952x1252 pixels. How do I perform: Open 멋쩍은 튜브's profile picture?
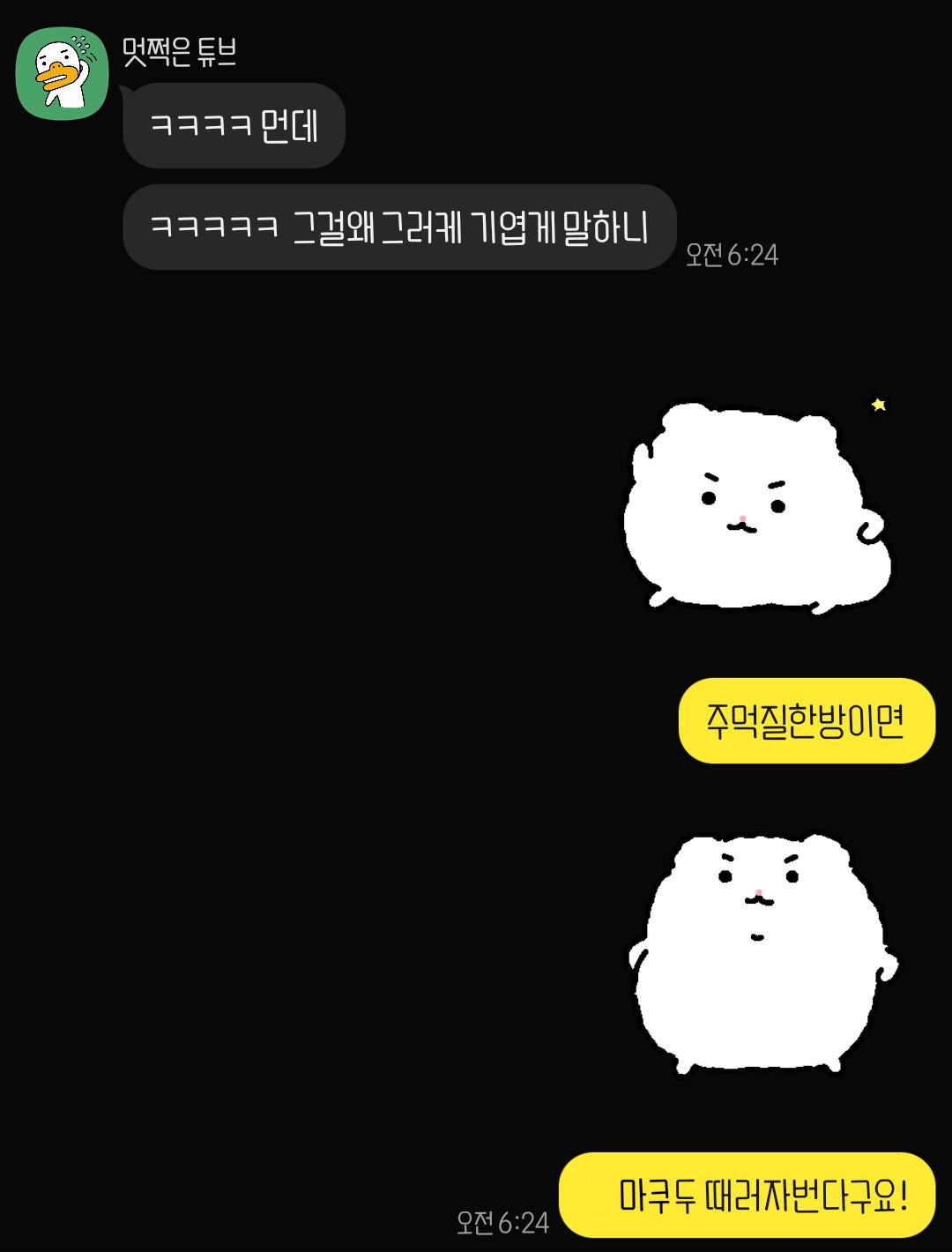tap(62, 73)
